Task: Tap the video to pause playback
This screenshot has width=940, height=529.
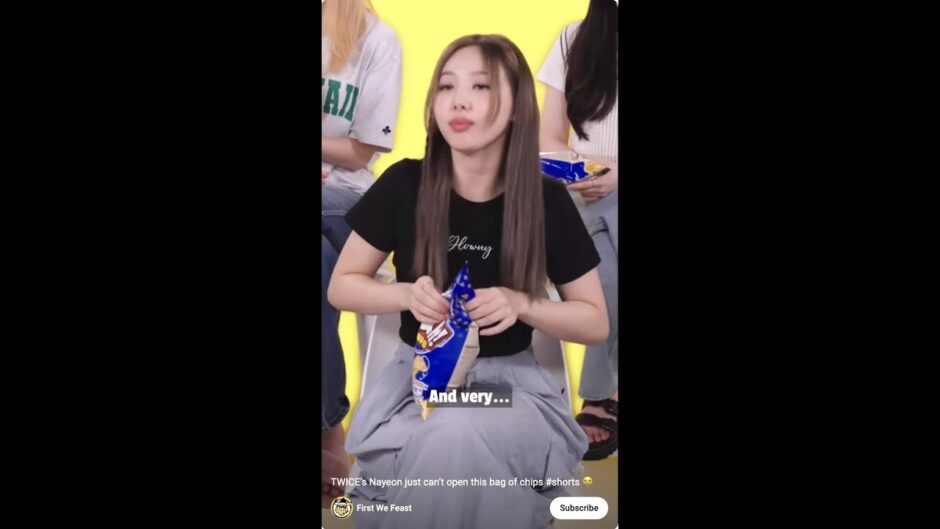Action: [x=469, y=250]
